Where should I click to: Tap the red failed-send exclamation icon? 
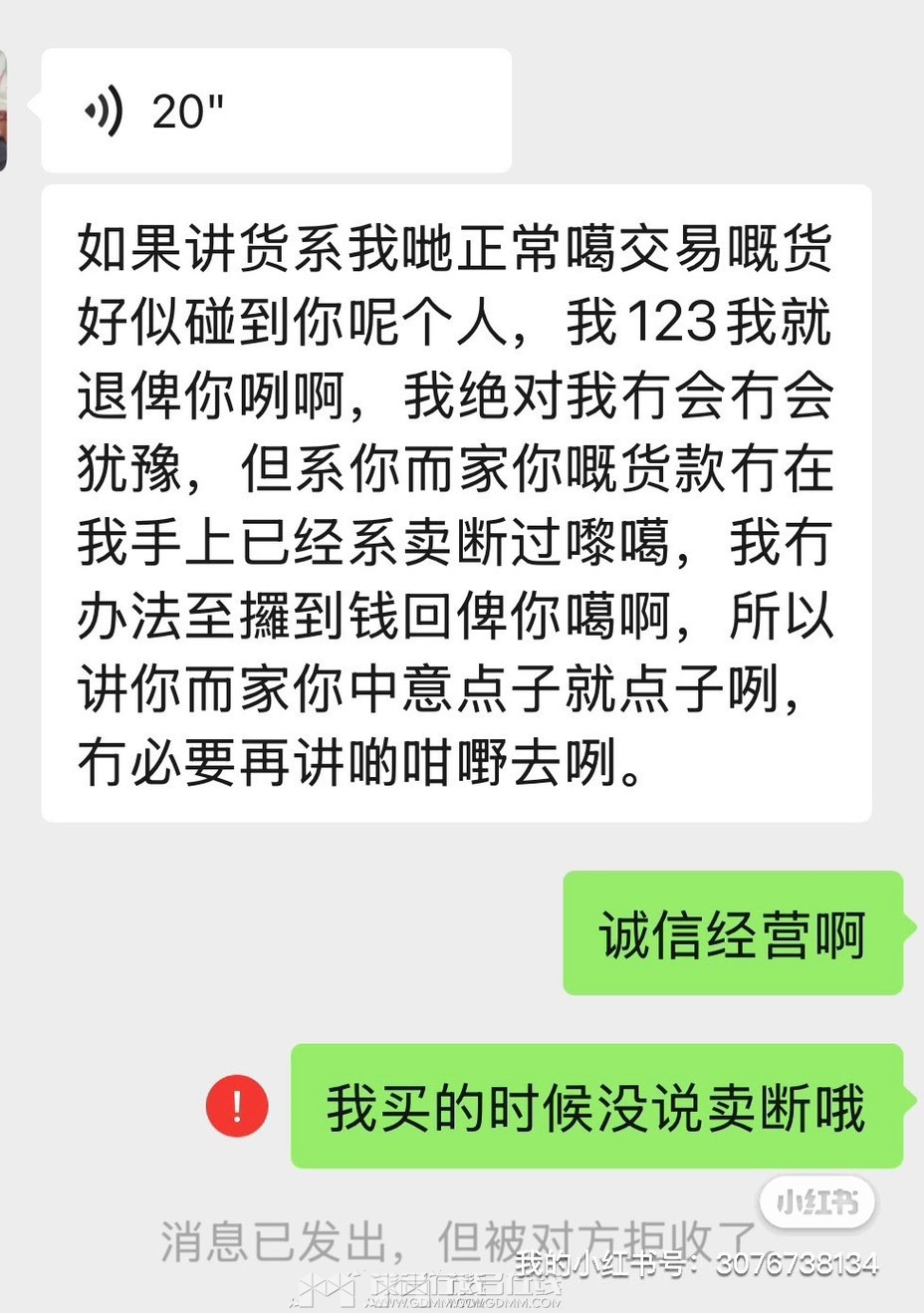point(237,1106)
